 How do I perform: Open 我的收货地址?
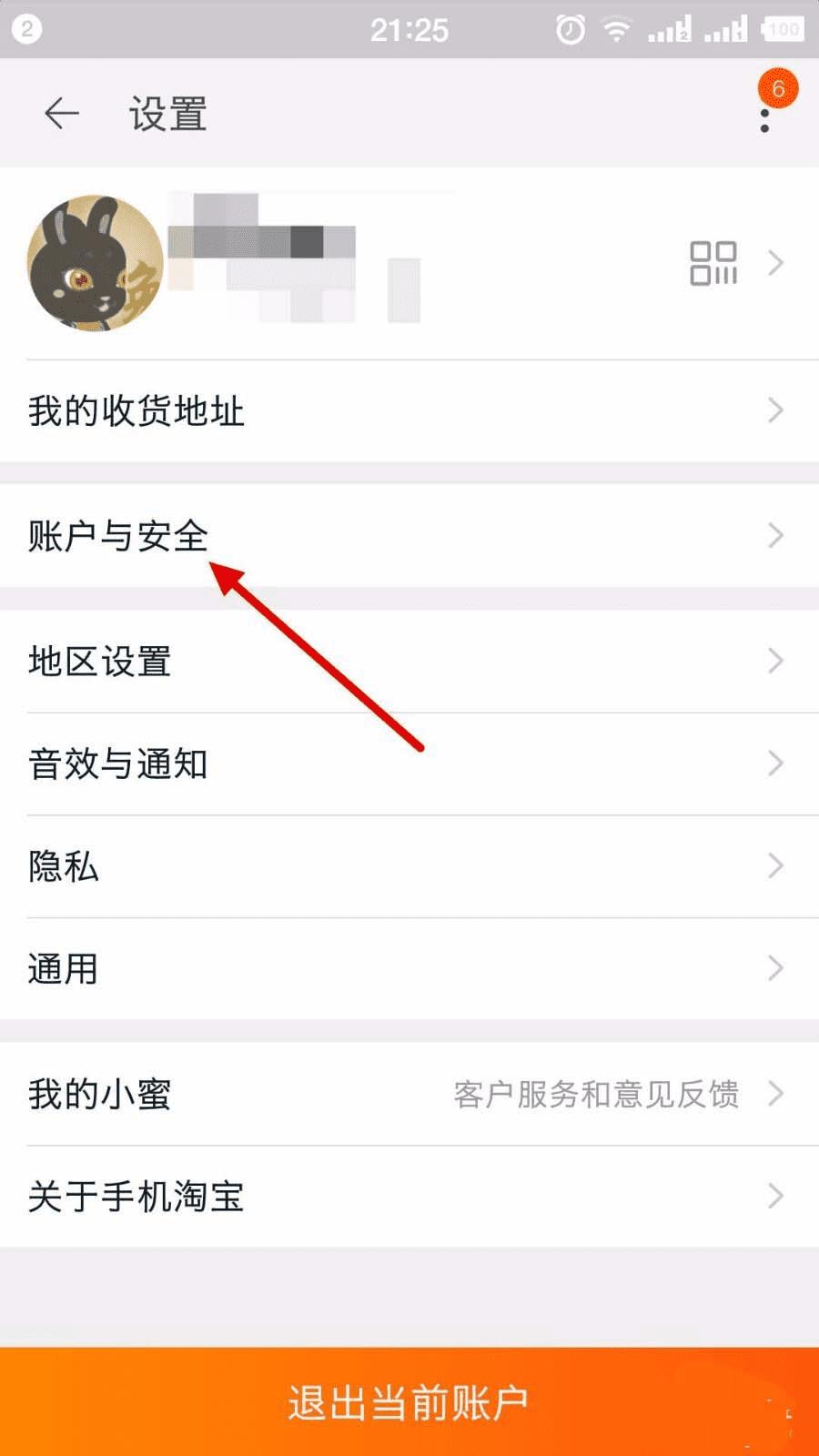point(409,410)
